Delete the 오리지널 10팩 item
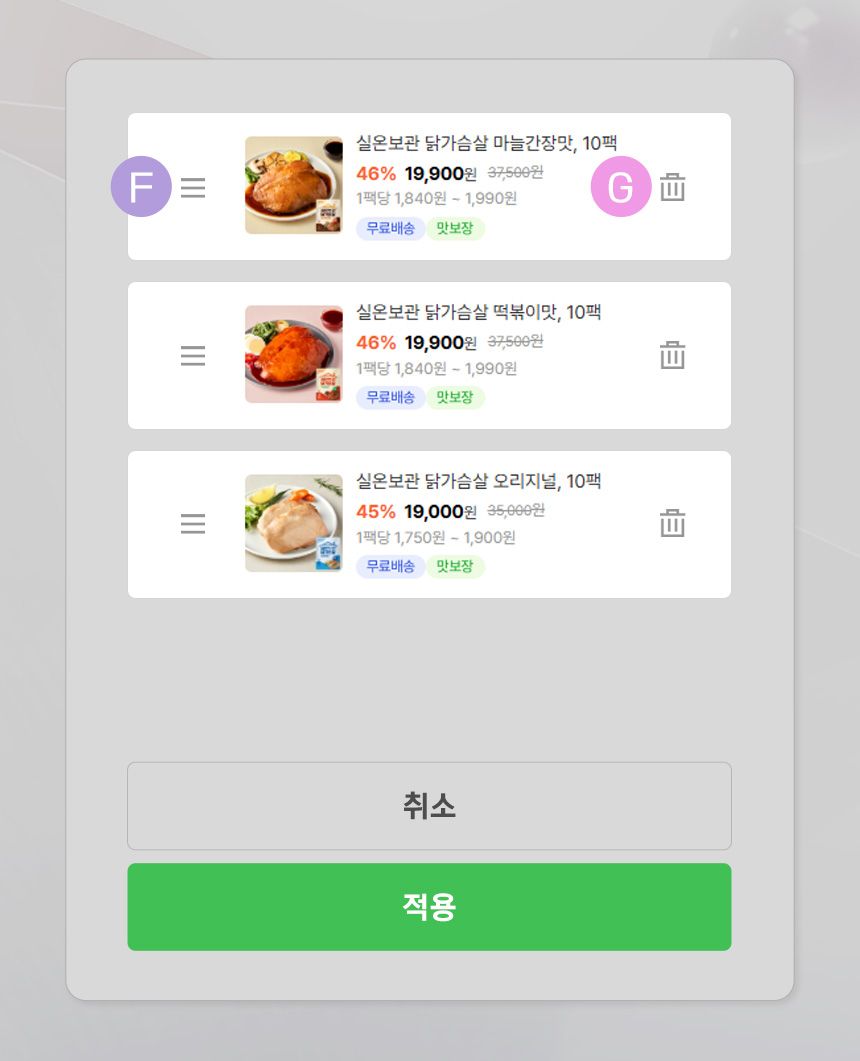The width and height of the screenshot is (860, 1061). [x=673, y=524]
